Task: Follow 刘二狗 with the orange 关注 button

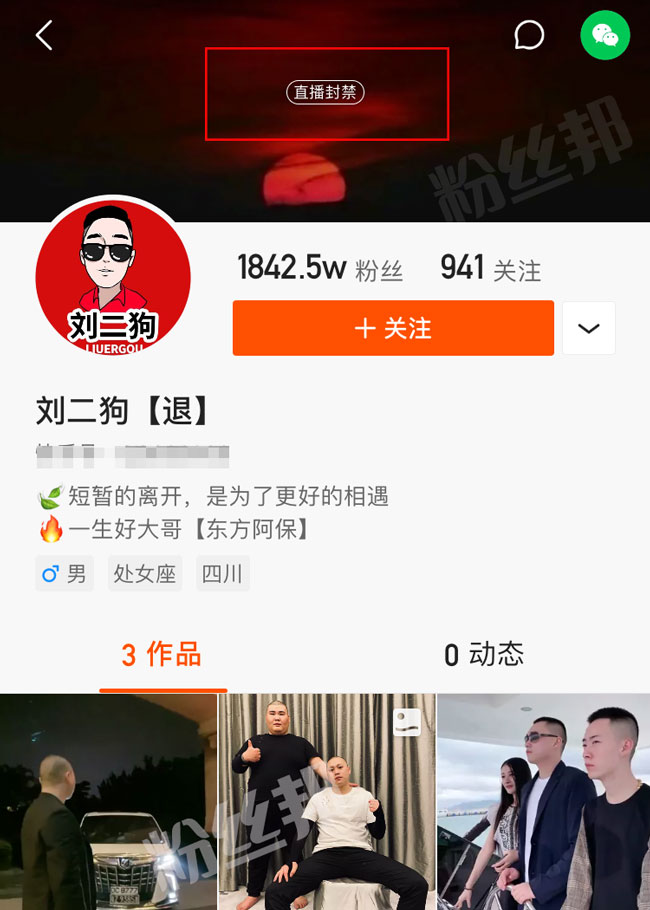Action: click(x=393, y=328)
